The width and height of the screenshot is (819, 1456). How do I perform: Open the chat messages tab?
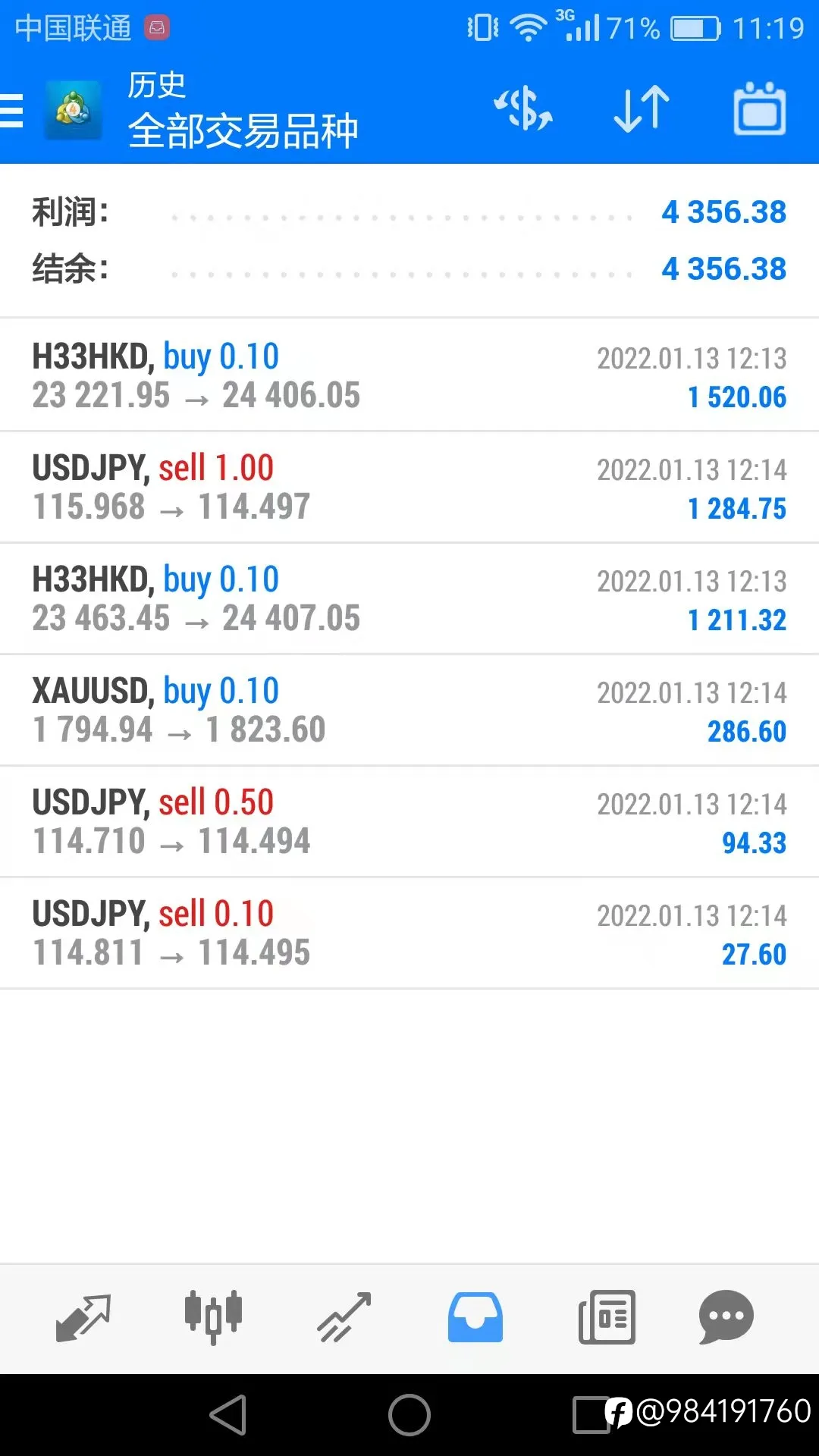[x=726, y=1318]
